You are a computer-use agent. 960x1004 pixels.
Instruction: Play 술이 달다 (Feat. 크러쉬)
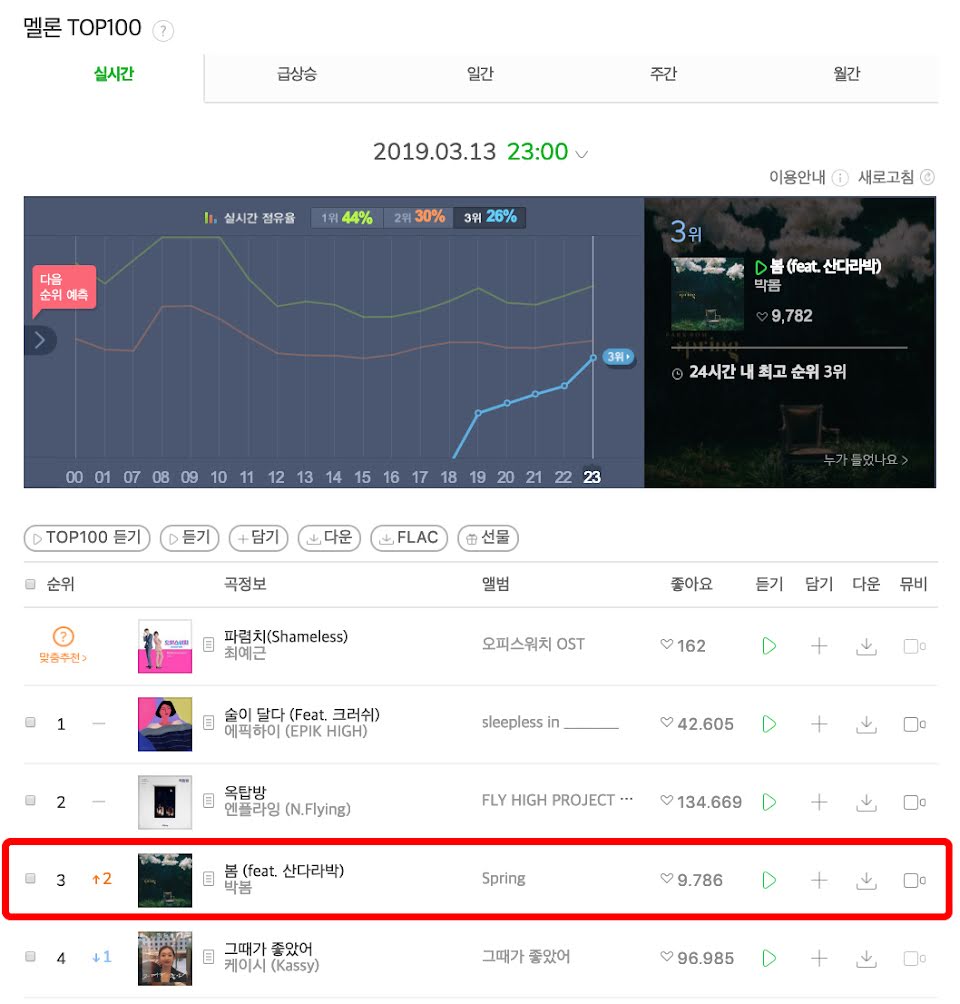click(x=769, y=723)
